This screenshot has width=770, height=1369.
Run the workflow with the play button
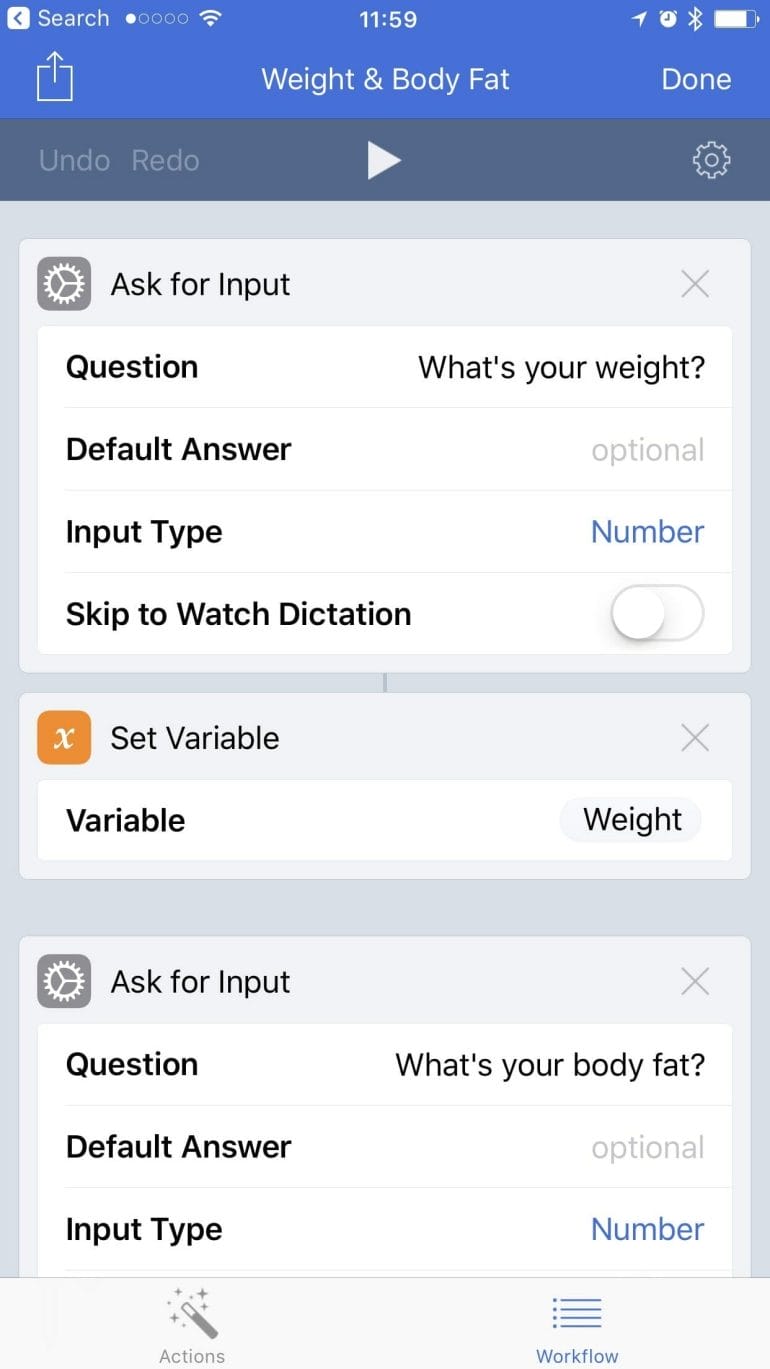coord(384,160)
